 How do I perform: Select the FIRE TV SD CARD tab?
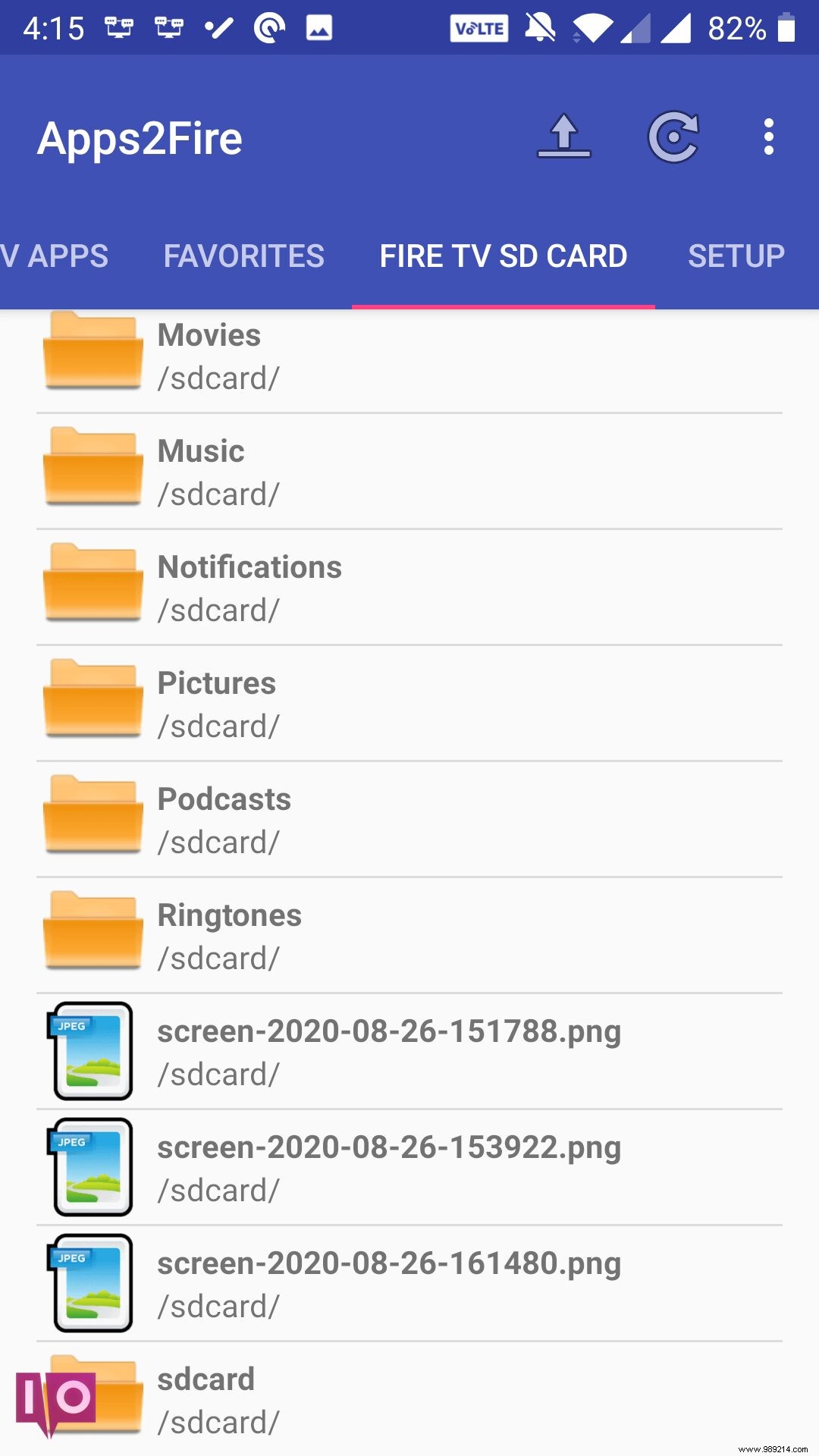tap(503, 256)
